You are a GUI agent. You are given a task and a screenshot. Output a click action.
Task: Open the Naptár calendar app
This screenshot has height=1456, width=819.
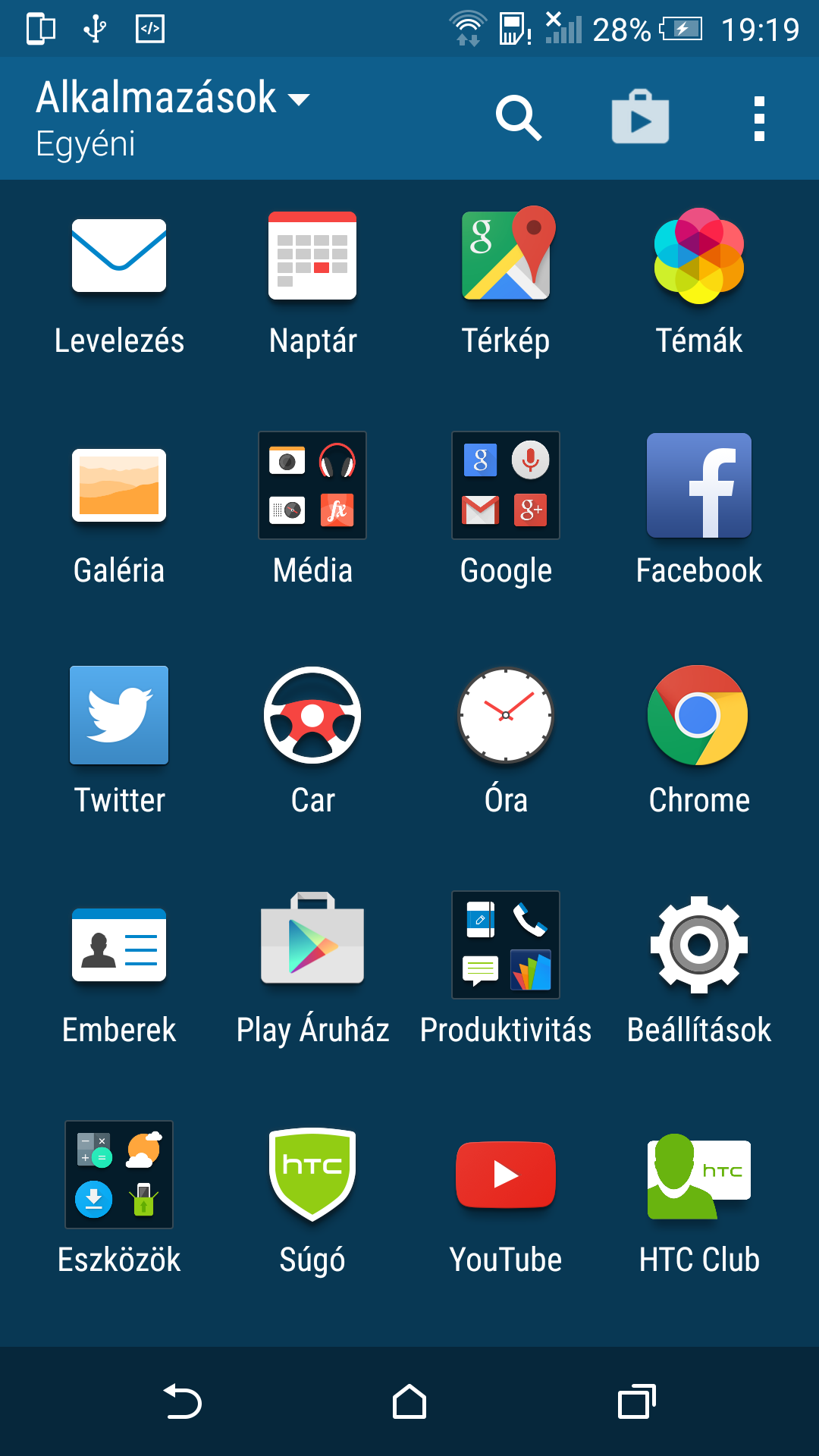coord(312,256)
